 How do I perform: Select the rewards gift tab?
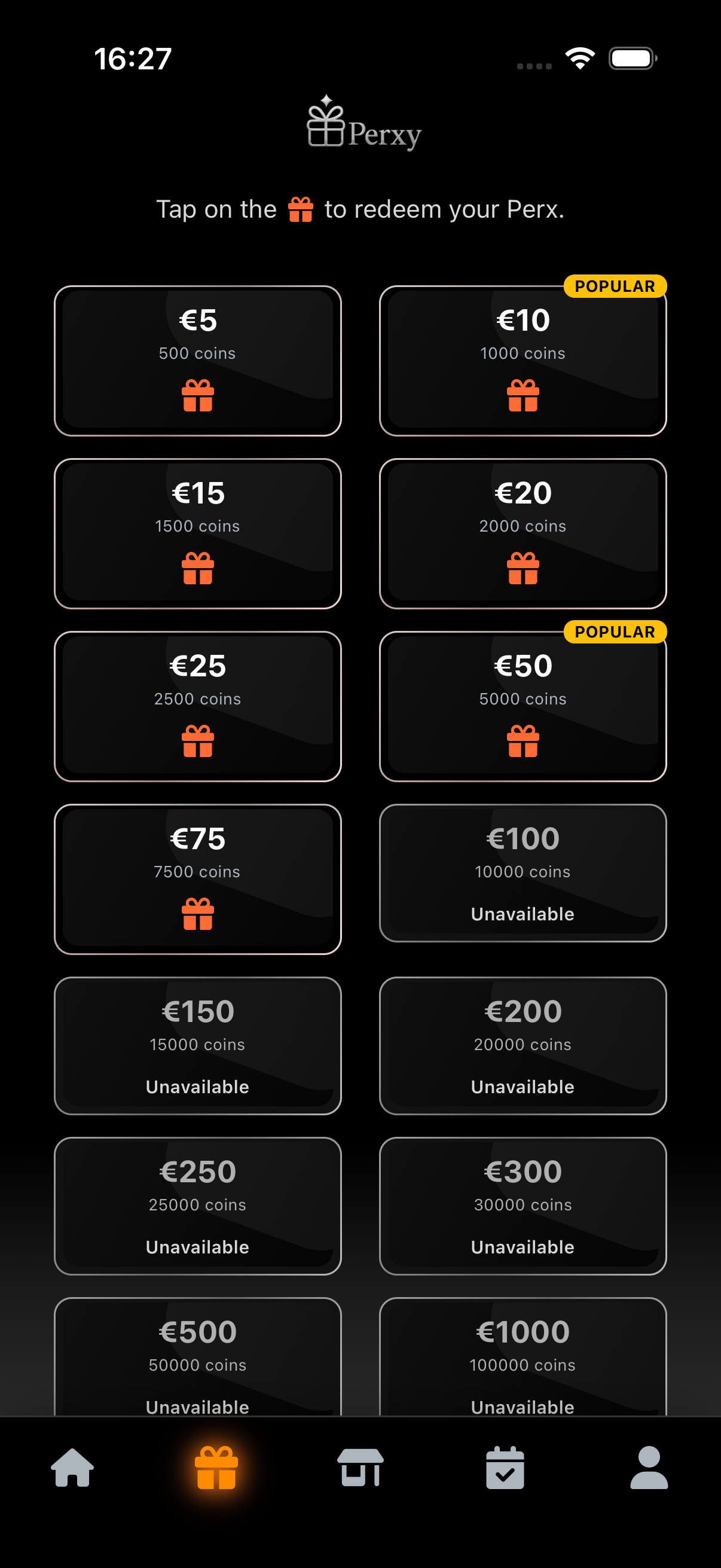tap(216, 1467)
